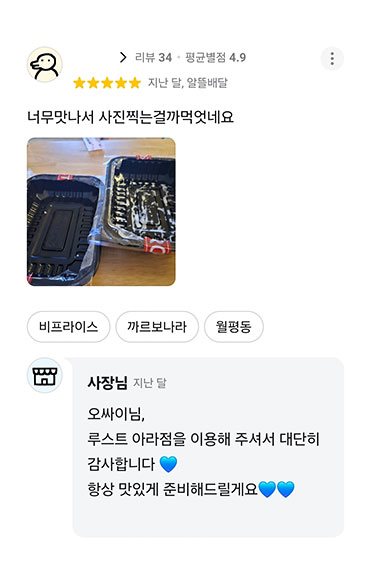Open the three-dot review options menu
This screenshot has height=565, width=371.
coord(332,58)
